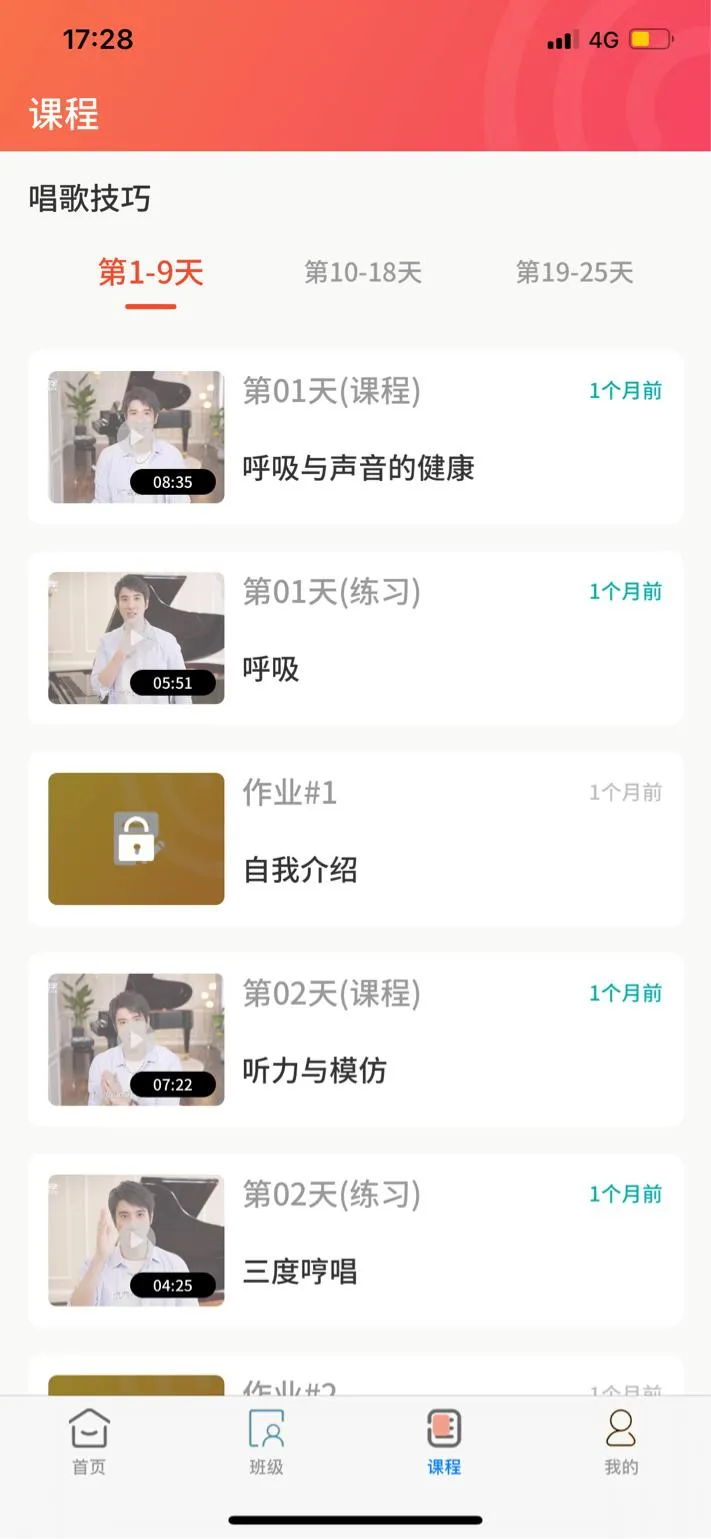The image size is (711, 1539).
Task: Open the lesson 呼吸与声音的健康
Action: point(356,437)
